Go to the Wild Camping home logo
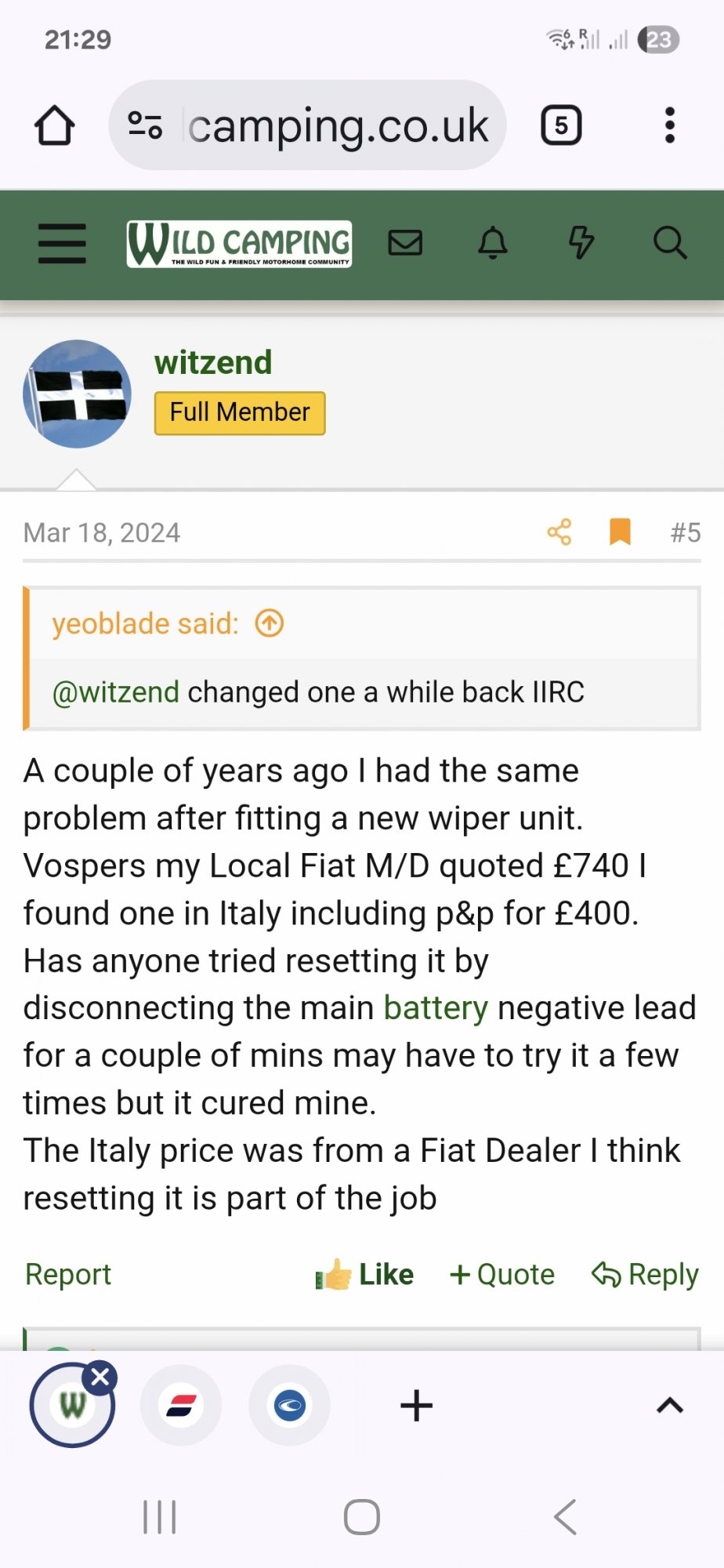724x1568 pixels. [x=239, y=244]
